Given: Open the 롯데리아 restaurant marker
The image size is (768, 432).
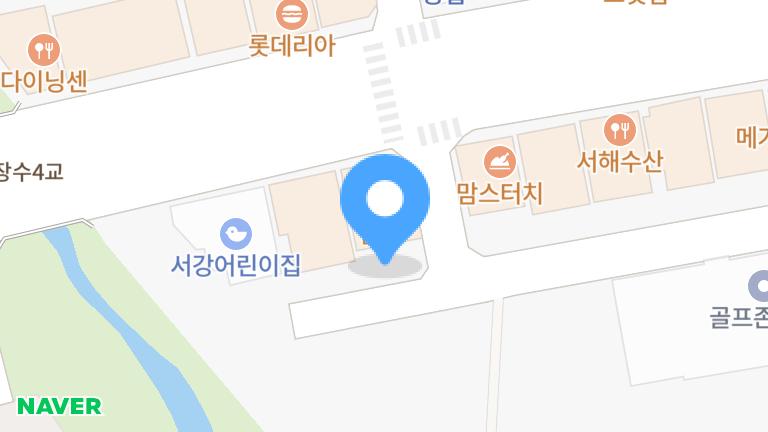Looking at the screenshot, I should (x=293, y=15).
